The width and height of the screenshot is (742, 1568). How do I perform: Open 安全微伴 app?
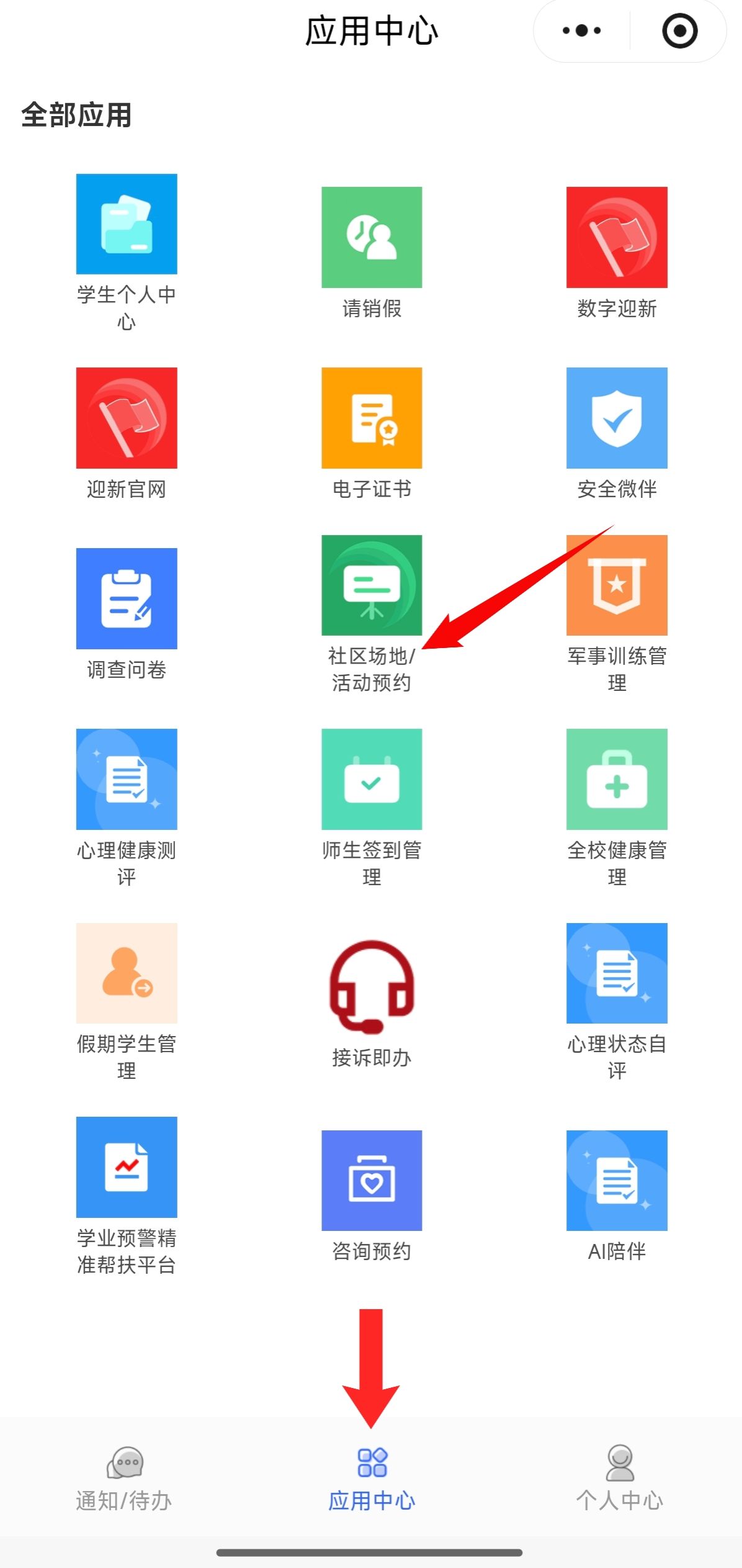[x=617, y=418]
